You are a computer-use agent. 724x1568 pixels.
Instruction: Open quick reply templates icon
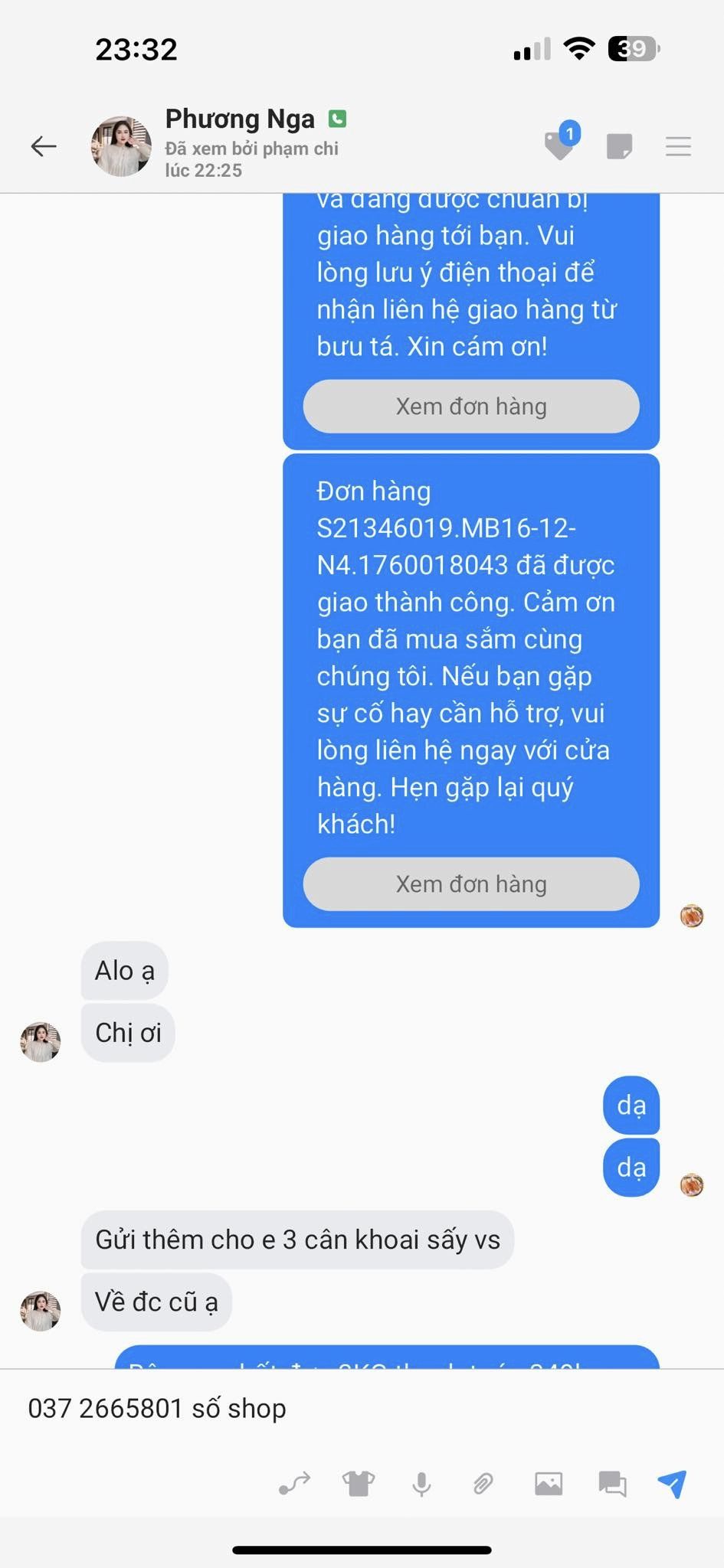click(612, 1484)
